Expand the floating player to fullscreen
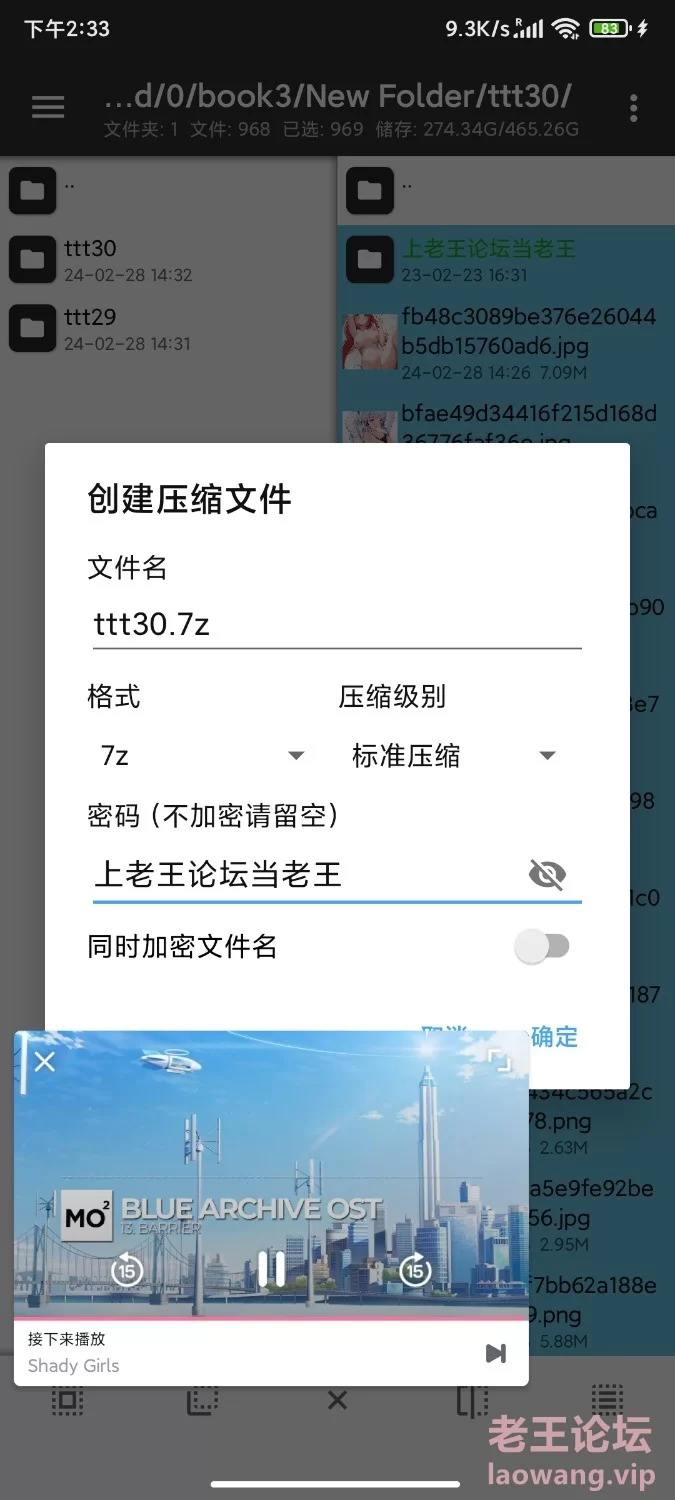Image resolution: width=675 pixels, height=1500 pixels. pyautogui.click(x=498, y=1060)
